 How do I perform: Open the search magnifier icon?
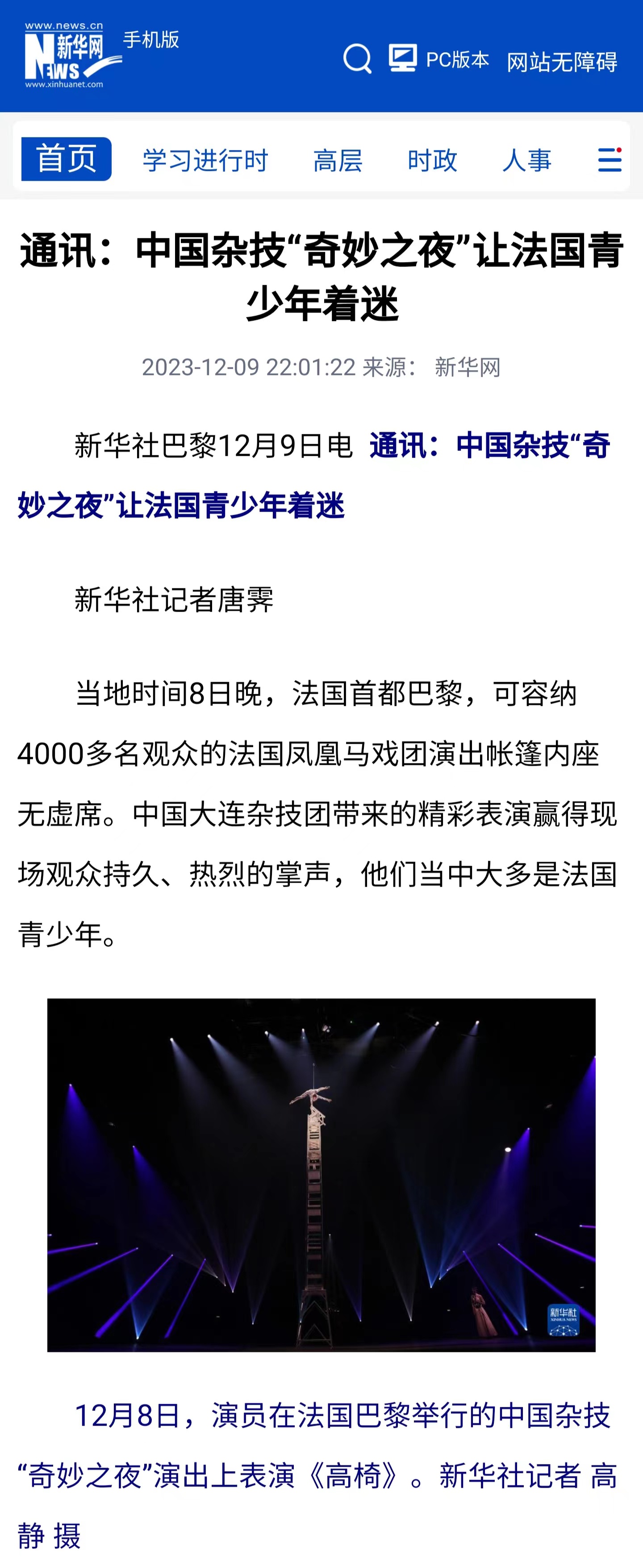[357, 58]
